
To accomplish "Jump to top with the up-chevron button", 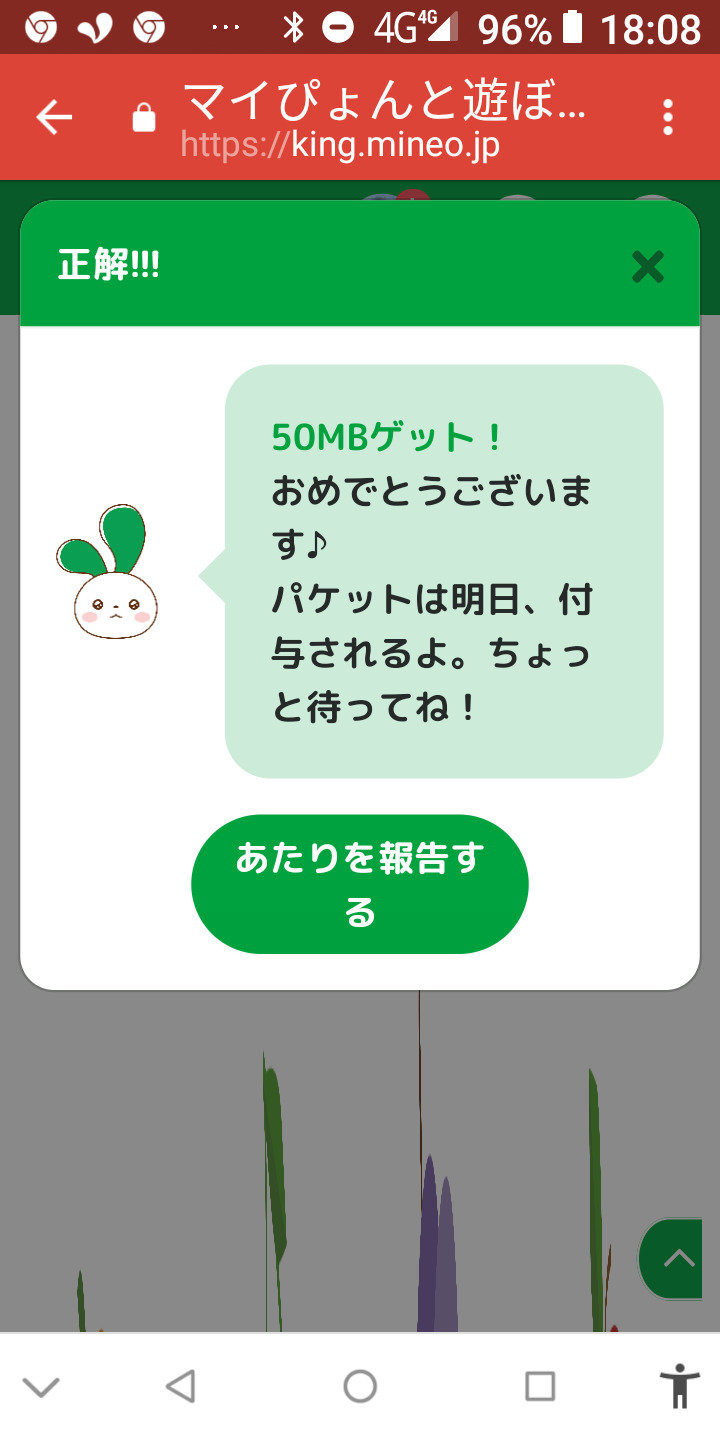I will tap(678, 1258).
